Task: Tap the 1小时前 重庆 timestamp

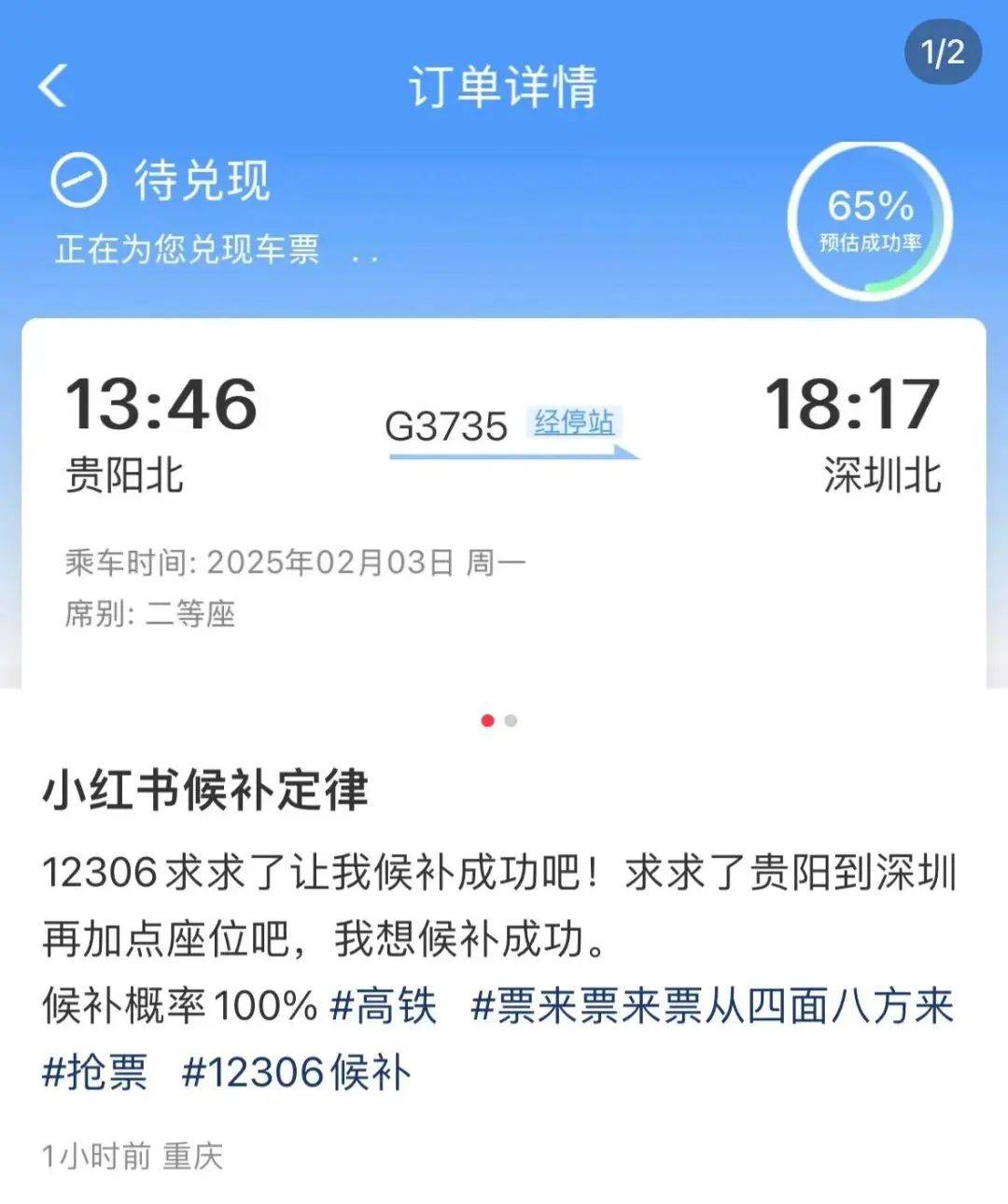Action: tap(131, 1153)
